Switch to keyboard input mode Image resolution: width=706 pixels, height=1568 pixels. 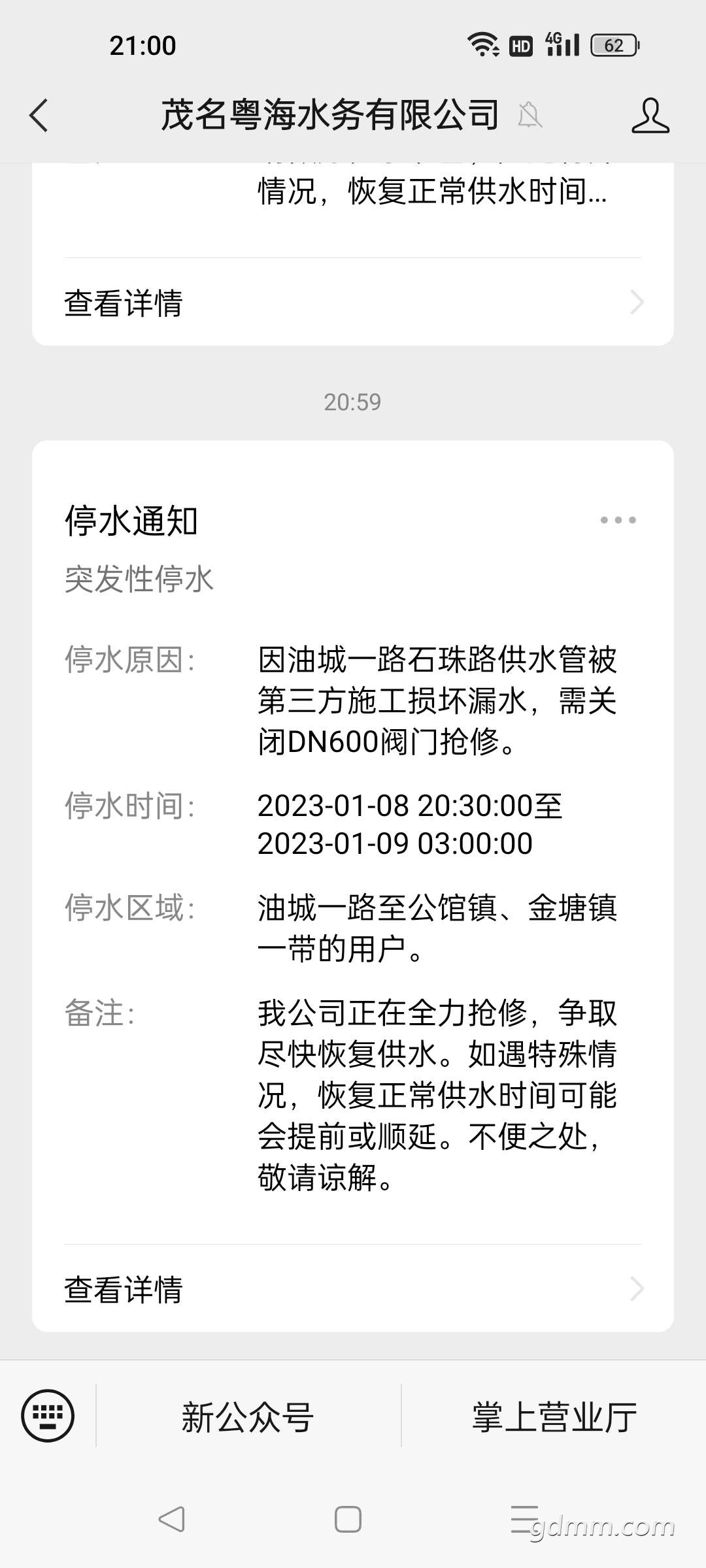tap(48, 1416)
